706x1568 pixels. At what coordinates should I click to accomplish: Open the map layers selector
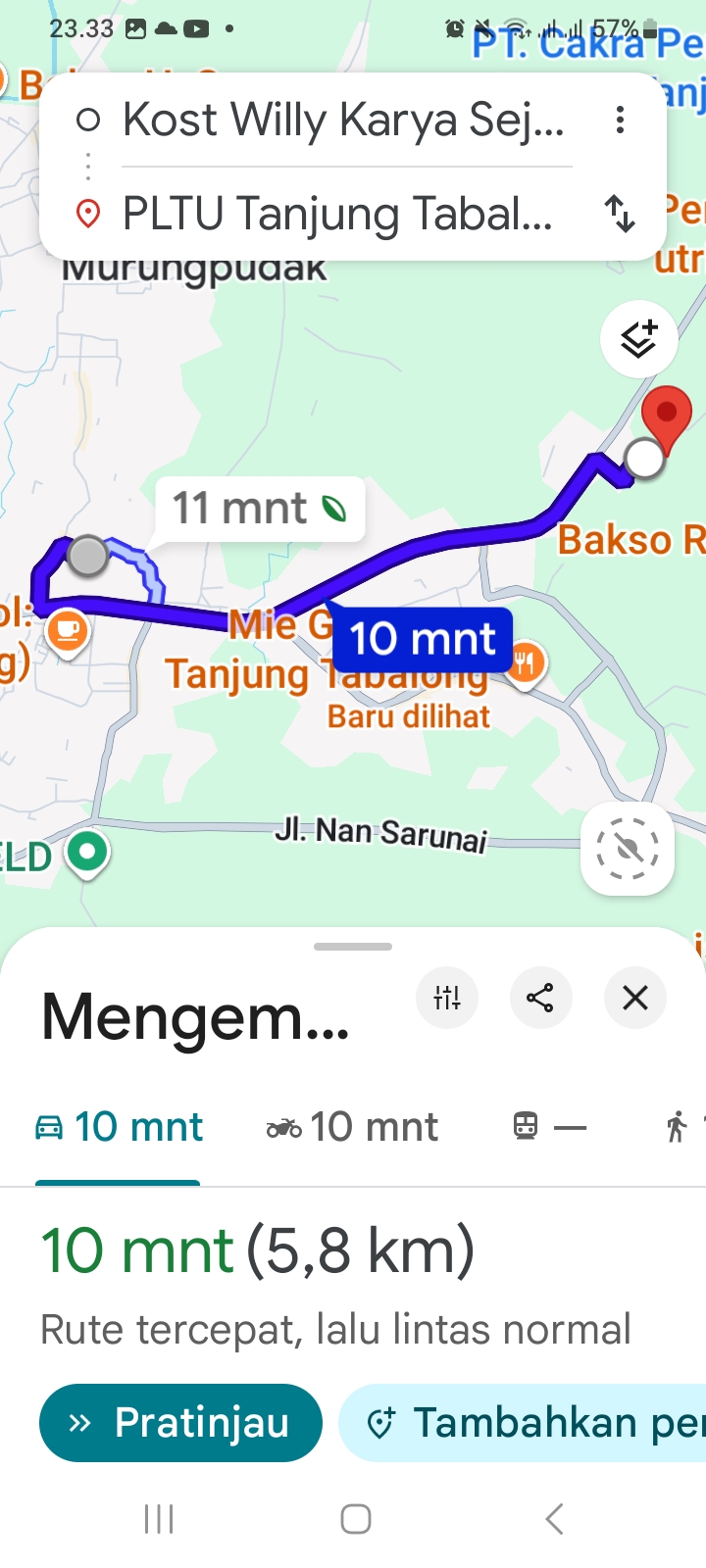[638, 338]
